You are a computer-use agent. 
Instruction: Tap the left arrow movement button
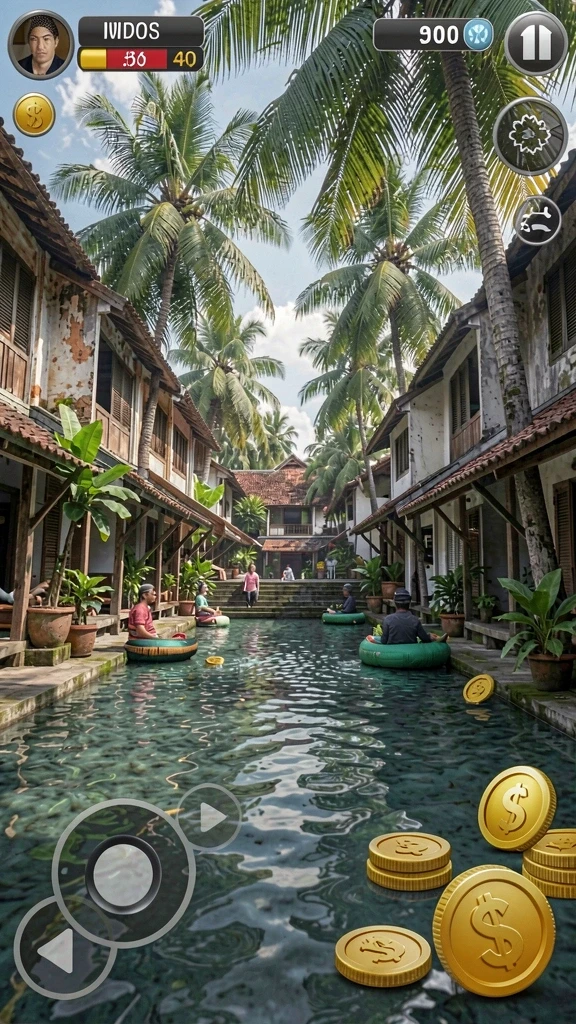(x=65, y=950)
